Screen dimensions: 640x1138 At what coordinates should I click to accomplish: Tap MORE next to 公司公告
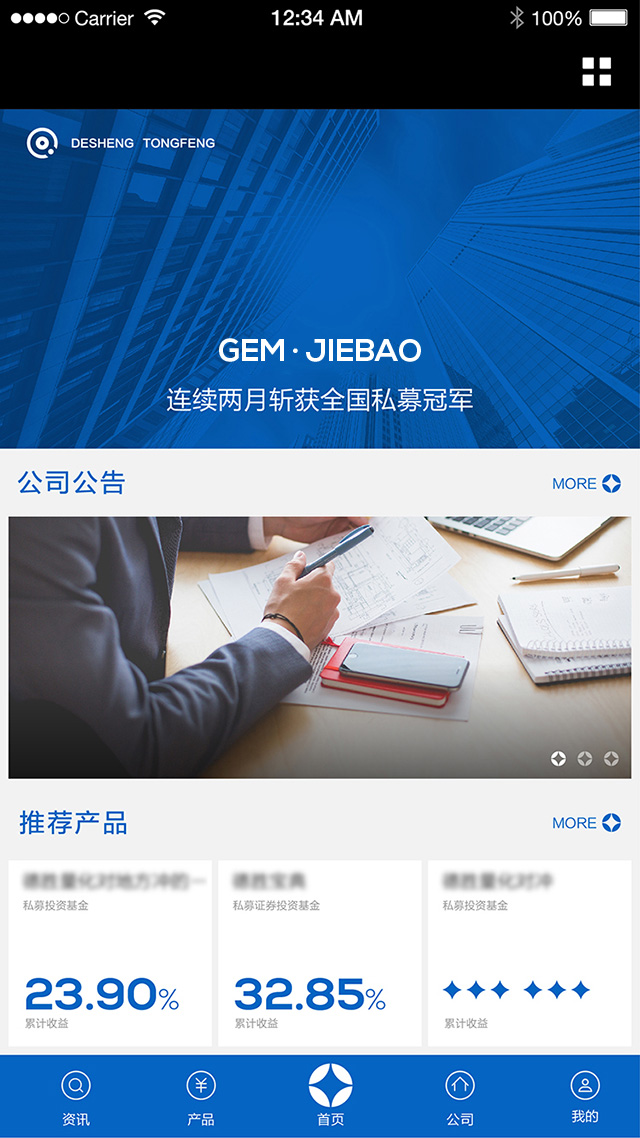[x=586, y=484]
